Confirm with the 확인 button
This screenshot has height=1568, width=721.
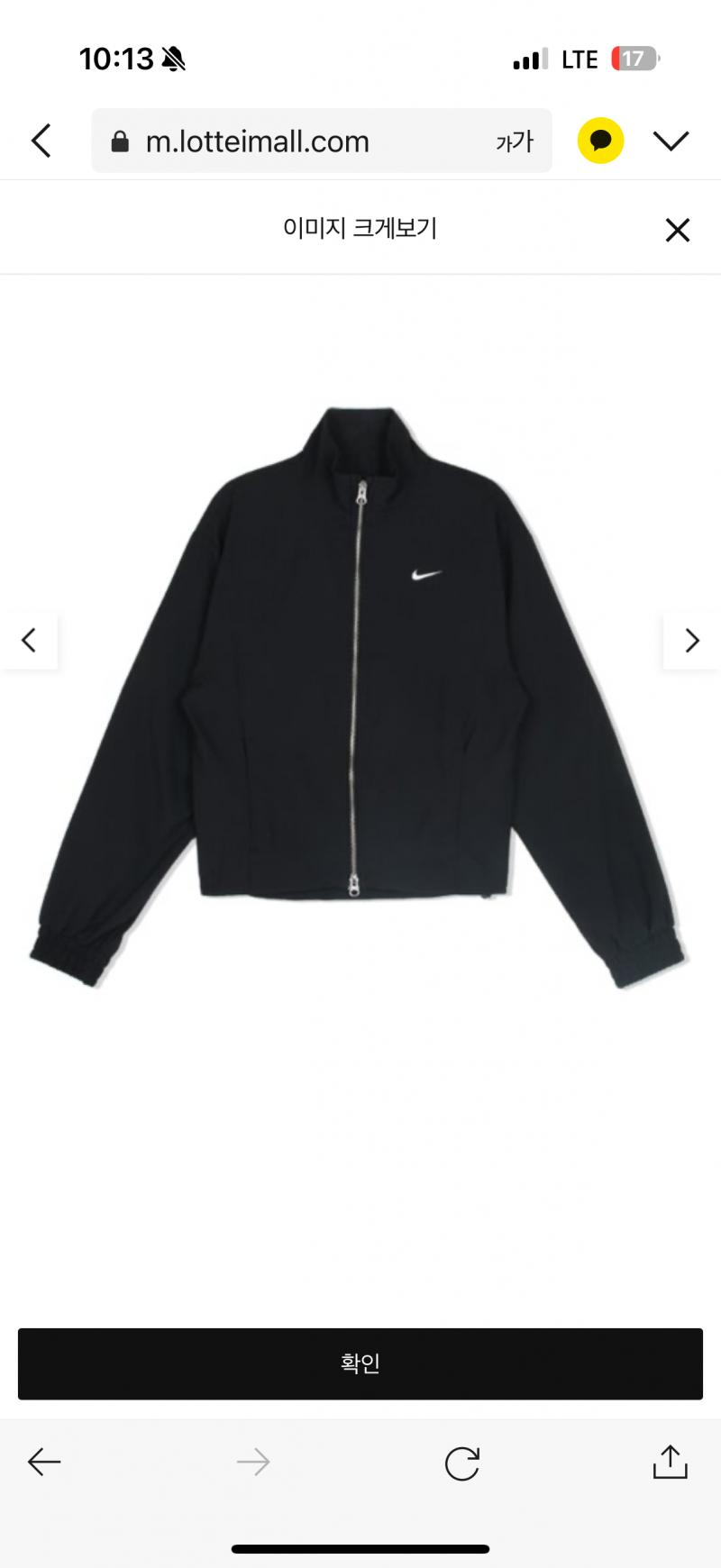[360, 1363]
